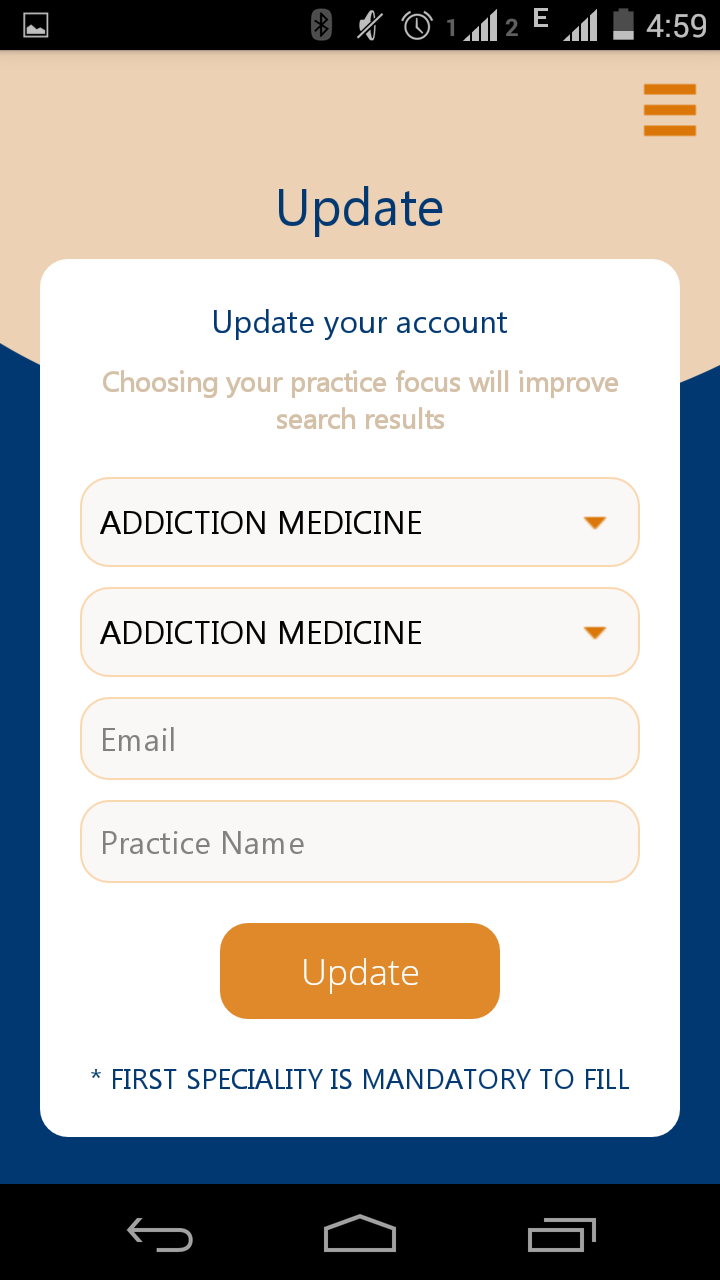Tap the Home navigation icon
Image resolution: width=720 pixels, height=1280 pixels.
[359, 1233]
